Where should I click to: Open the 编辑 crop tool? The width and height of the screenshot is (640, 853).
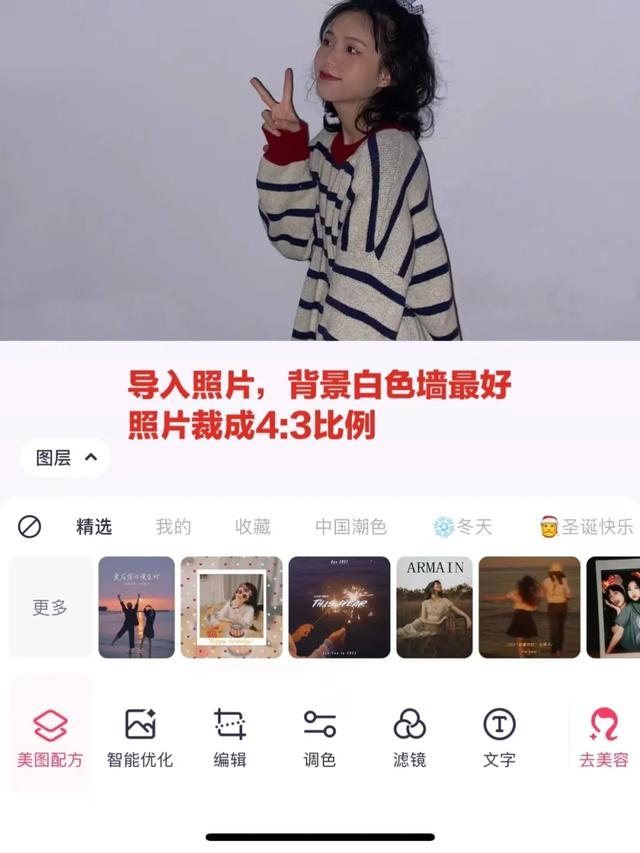click(x=230, y=738)
